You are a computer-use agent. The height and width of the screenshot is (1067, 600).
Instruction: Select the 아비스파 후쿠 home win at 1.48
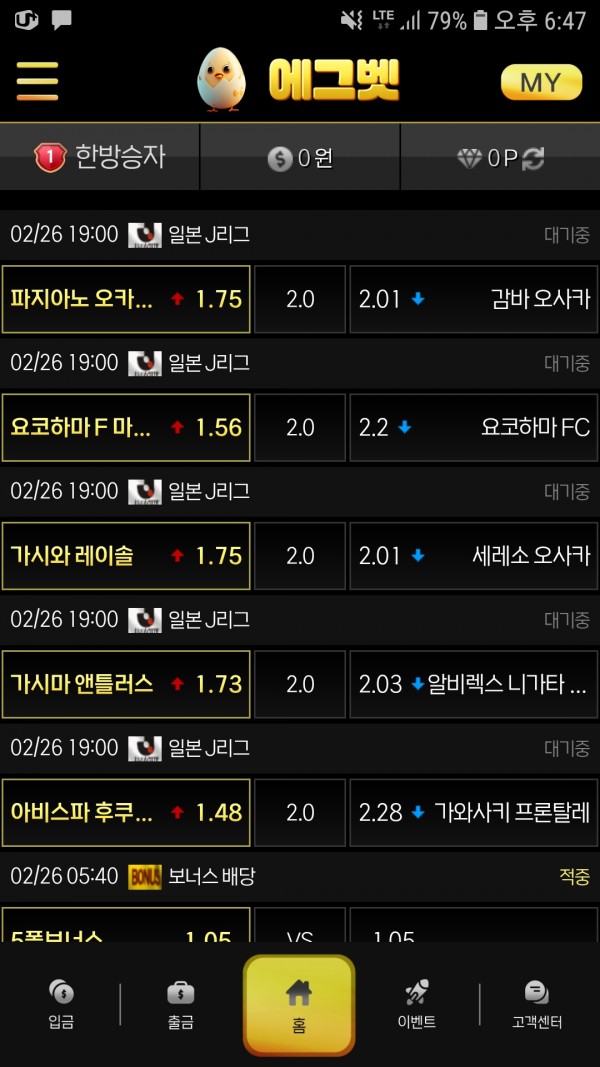click(x=126, y=812)
